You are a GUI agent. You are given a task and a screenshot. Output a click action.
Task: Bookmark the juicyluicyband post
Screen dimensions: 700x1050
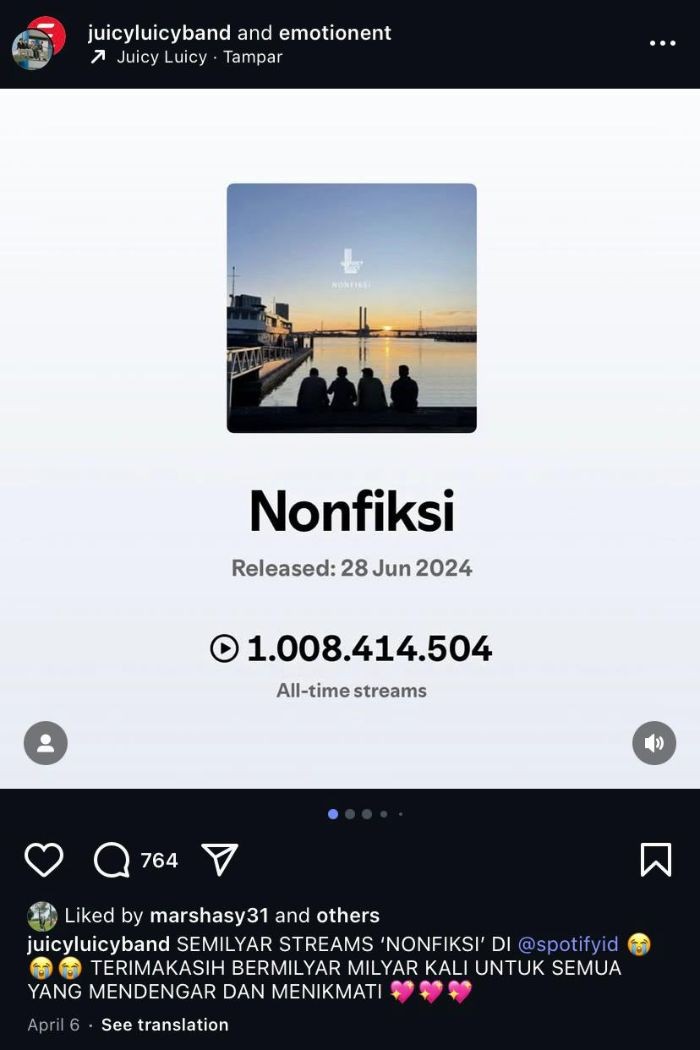tap(656, 860)
